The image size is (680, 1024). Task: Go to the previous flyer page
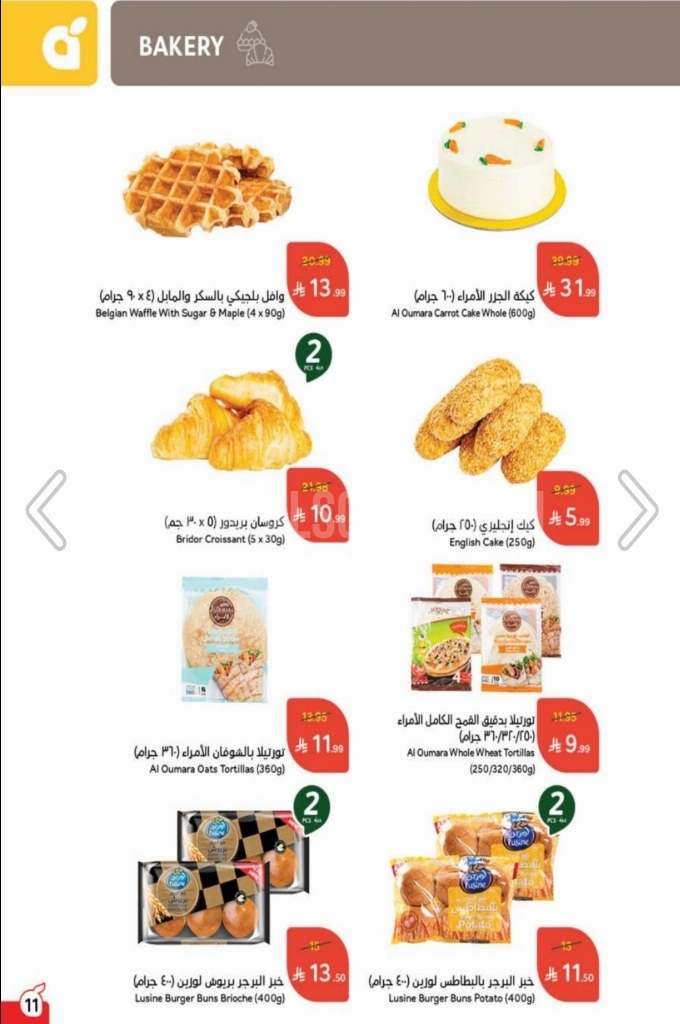[45, 509]
